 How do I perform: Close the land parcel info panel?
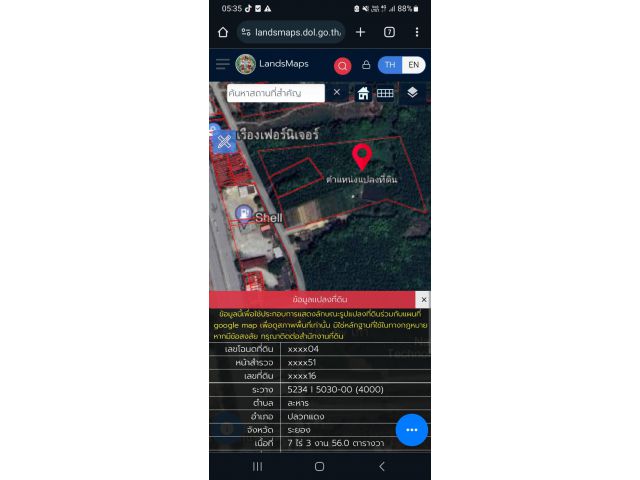pos(423,299)
